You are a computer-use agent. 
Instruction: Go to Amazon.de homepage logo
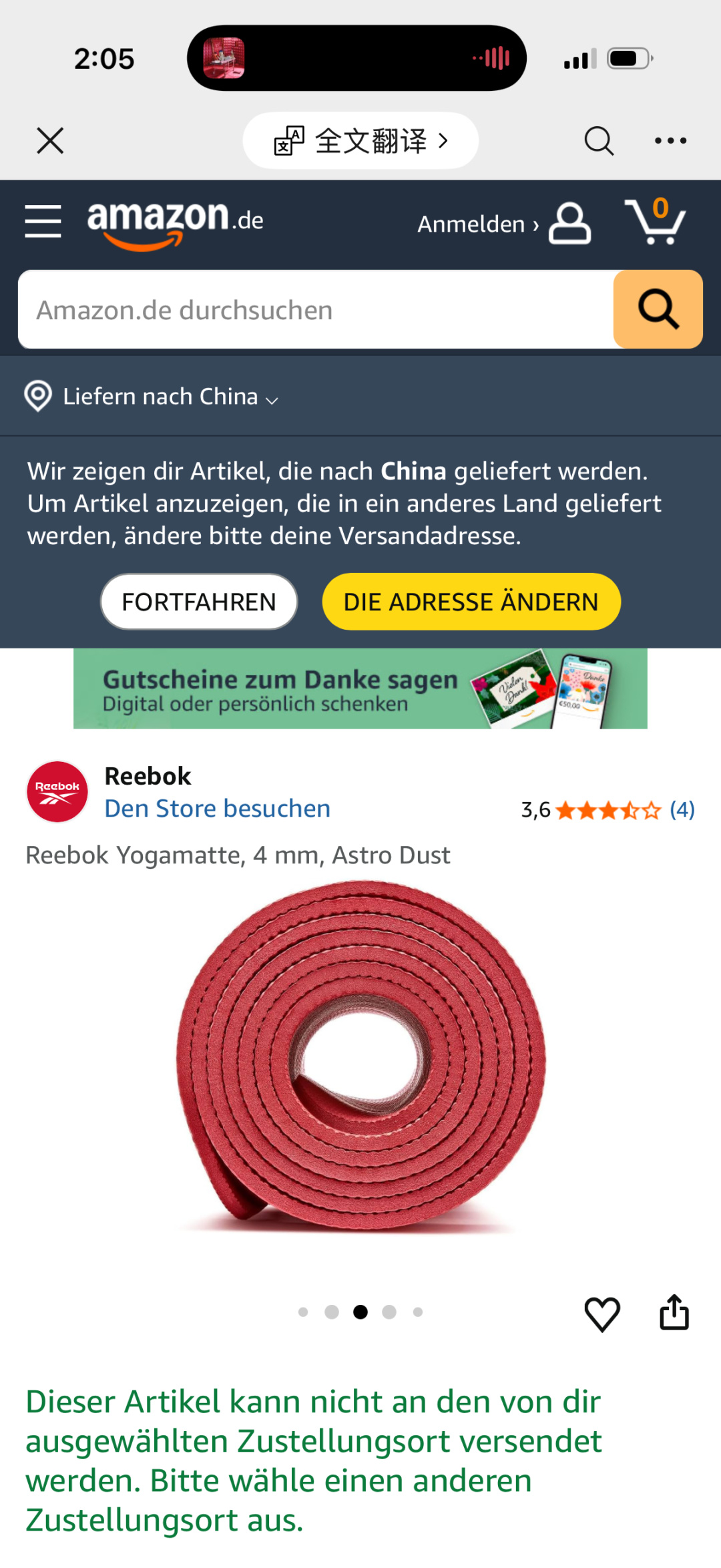(x=175, y=222)
